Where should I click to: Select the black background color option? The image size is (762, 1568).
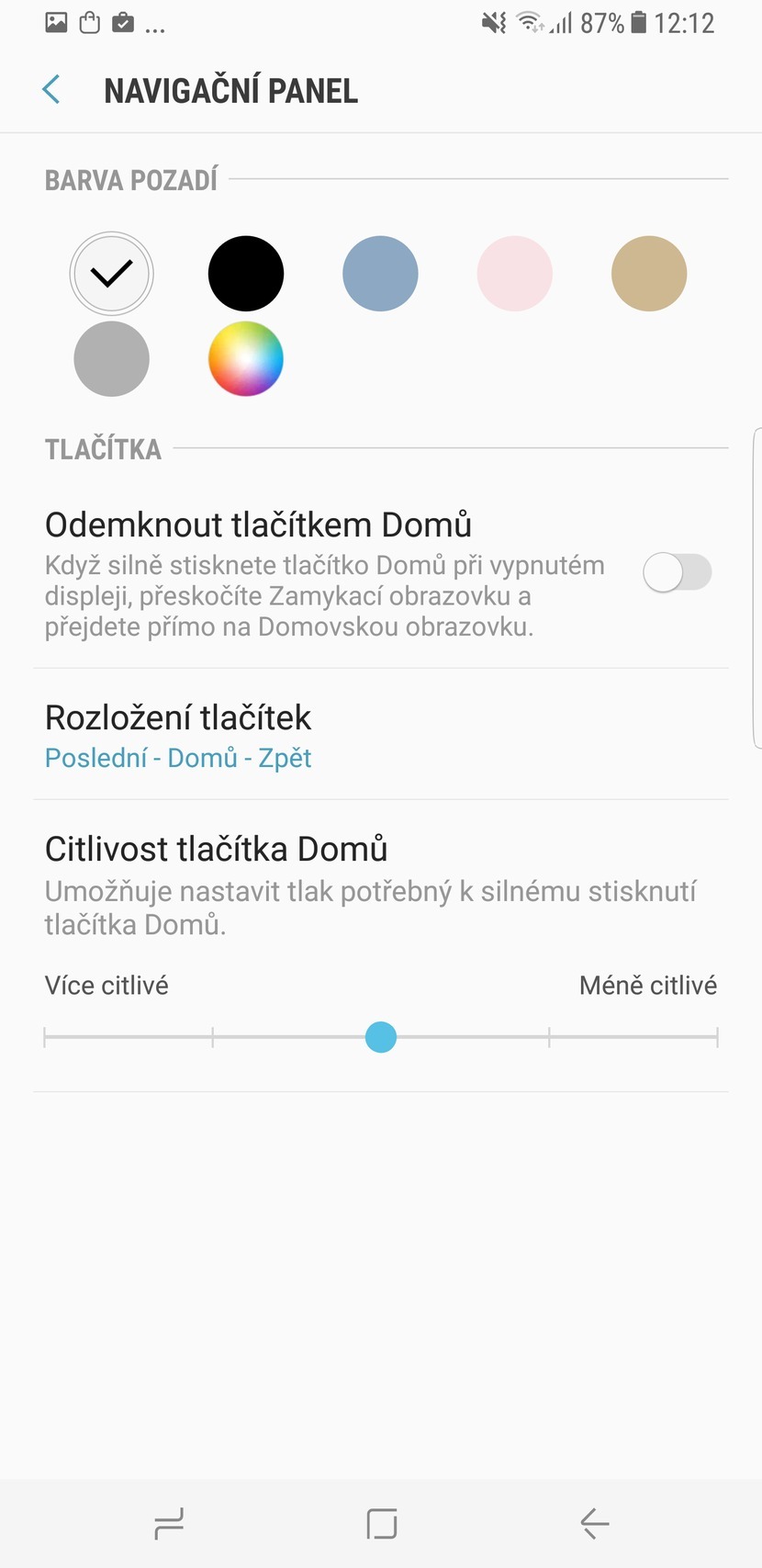pyautogui.click(x=246, y=273)
